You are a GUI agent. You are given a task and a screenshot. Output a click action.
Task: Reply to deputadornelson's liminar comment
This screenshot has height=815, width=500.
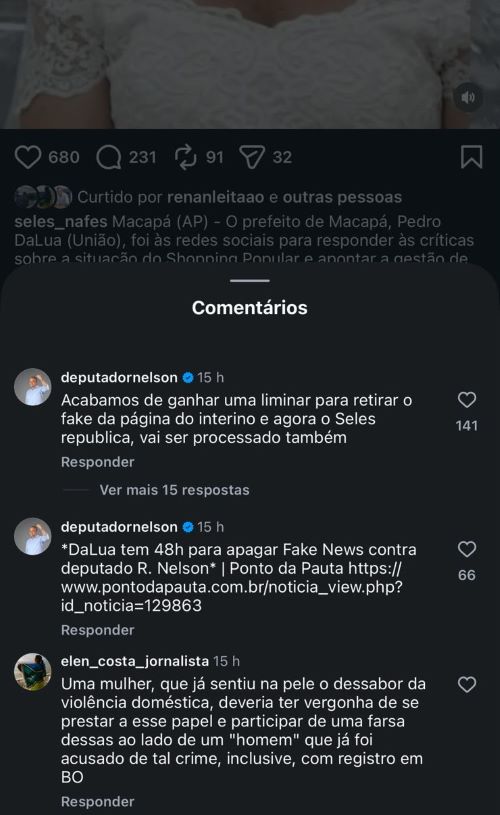[98, 462]
